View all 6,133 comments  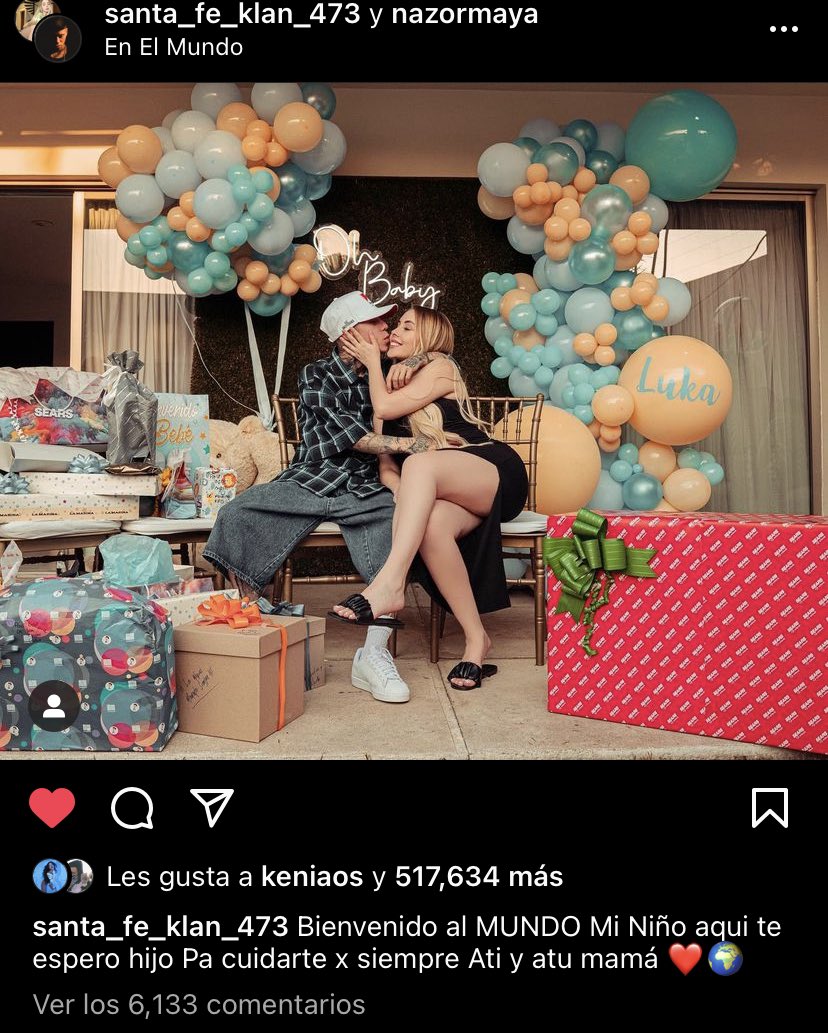[x=199, y=1004]
